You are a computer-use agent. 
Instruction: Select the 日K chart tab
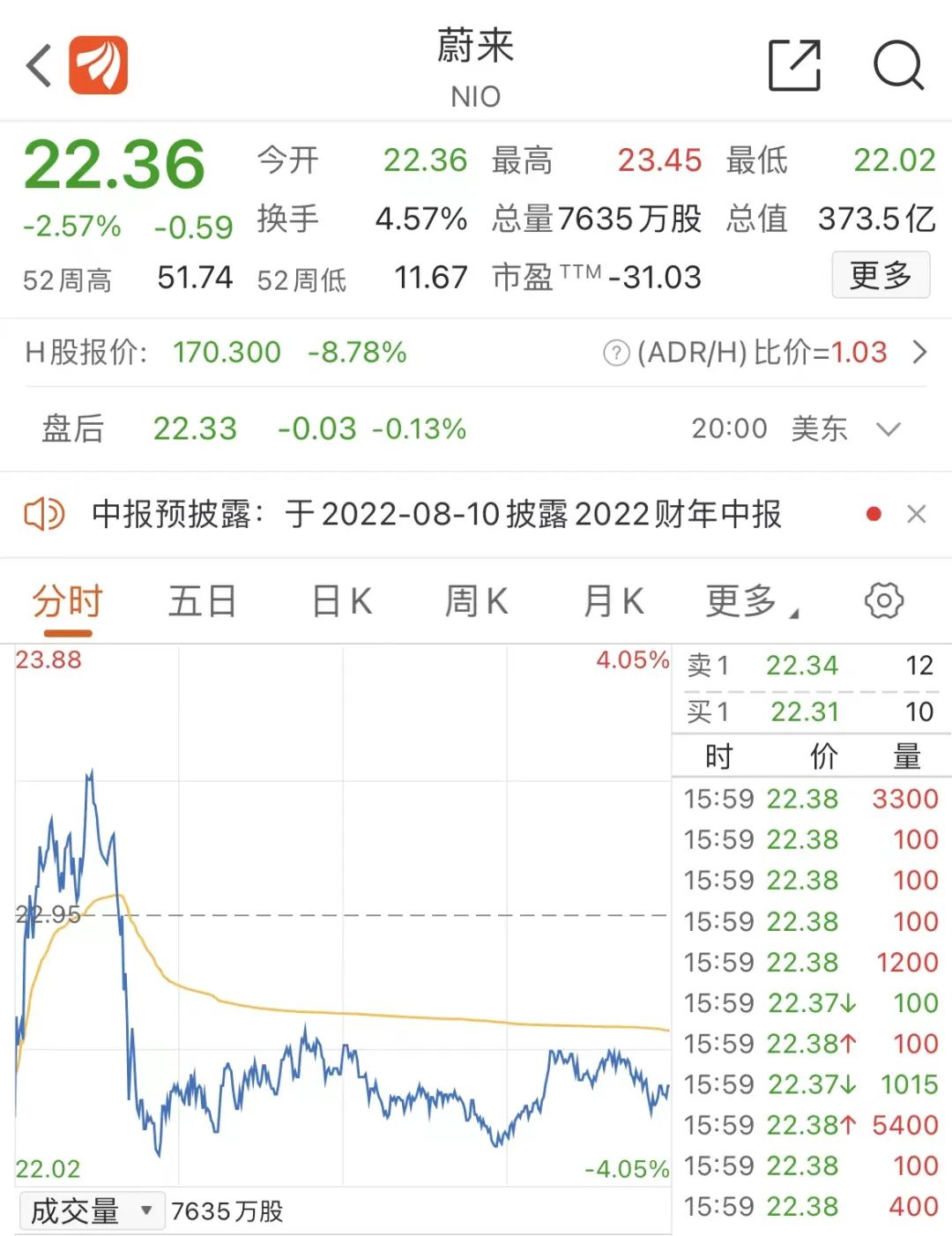pos(342,602)
